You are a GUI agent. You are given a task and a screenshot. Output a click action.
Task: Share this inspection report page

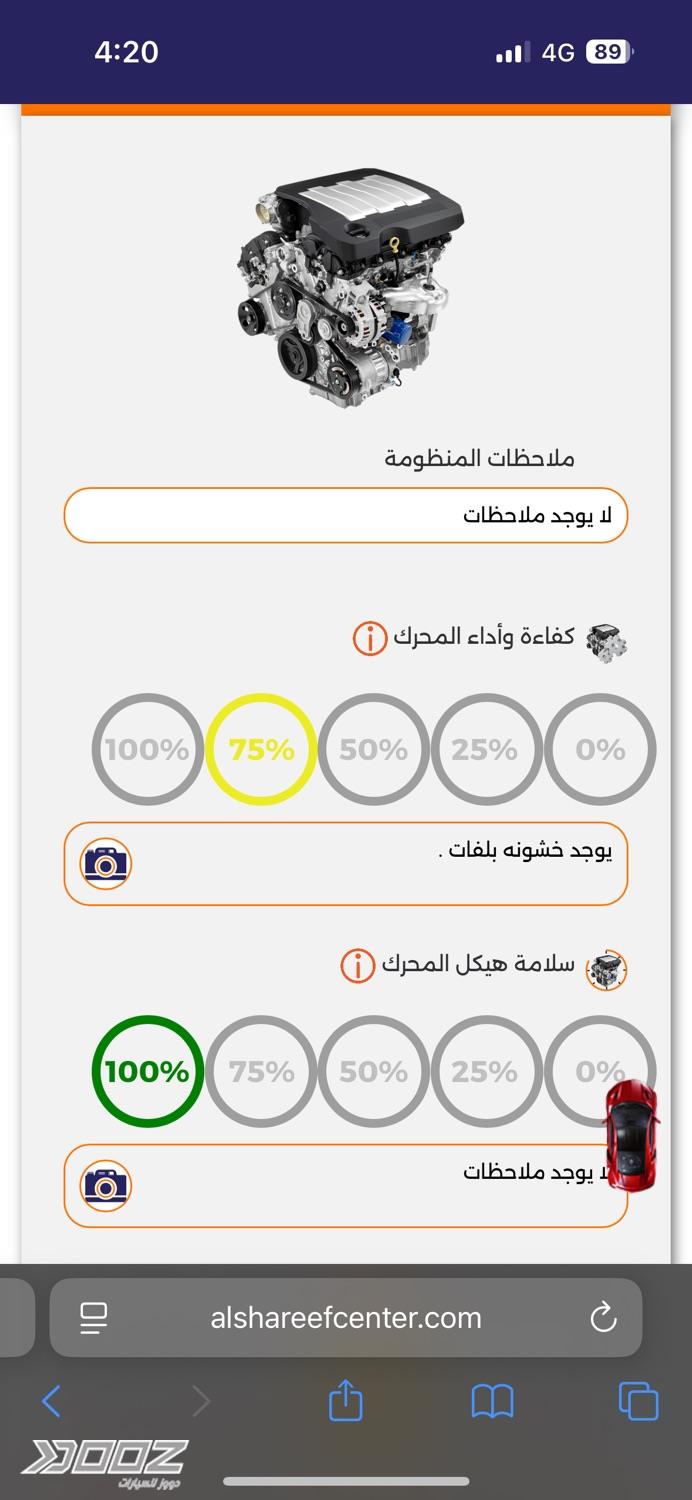(345, 1401)
